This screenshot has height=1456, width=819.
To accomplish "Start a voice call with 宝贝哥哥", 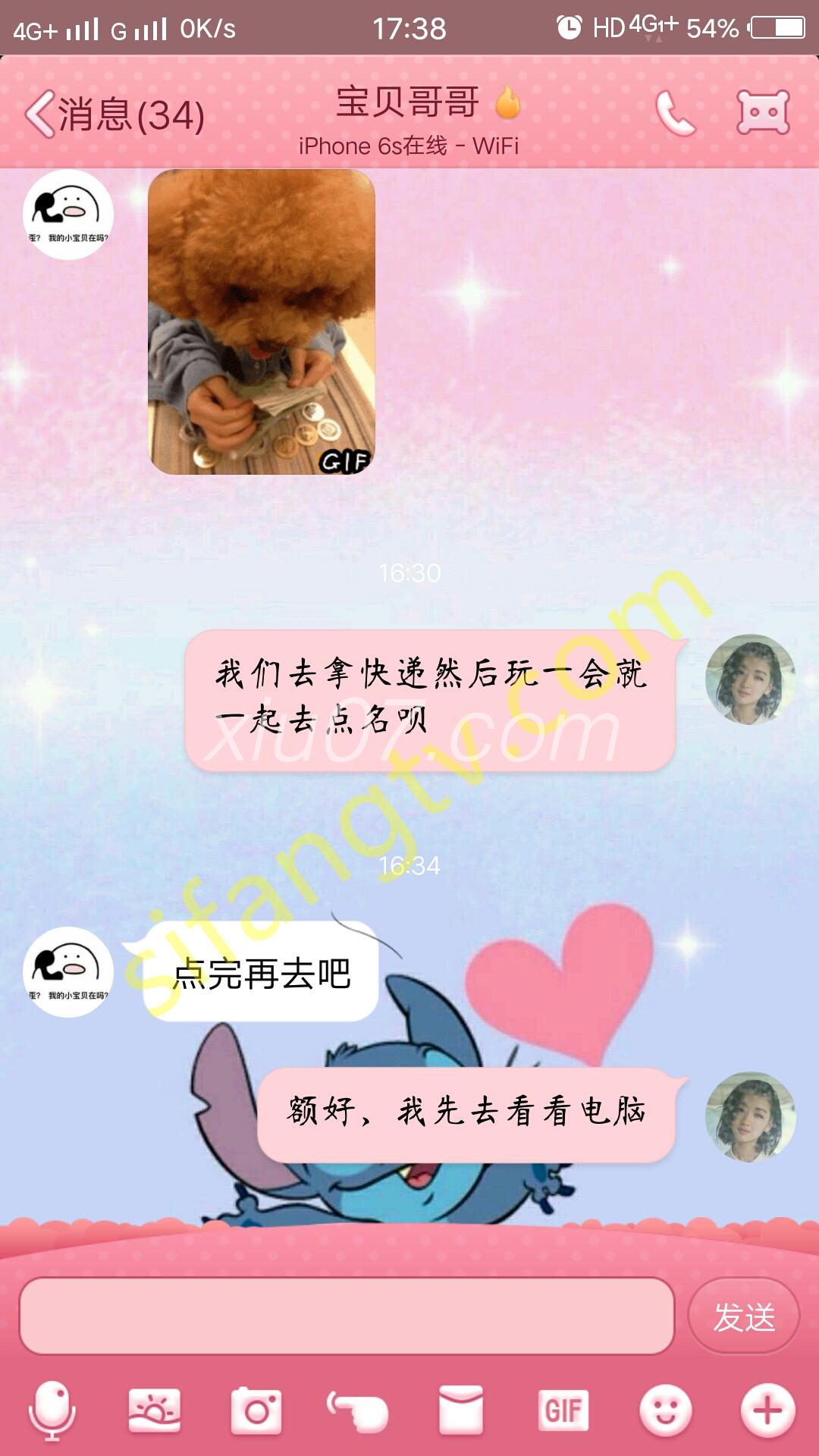I will (674, 114).
